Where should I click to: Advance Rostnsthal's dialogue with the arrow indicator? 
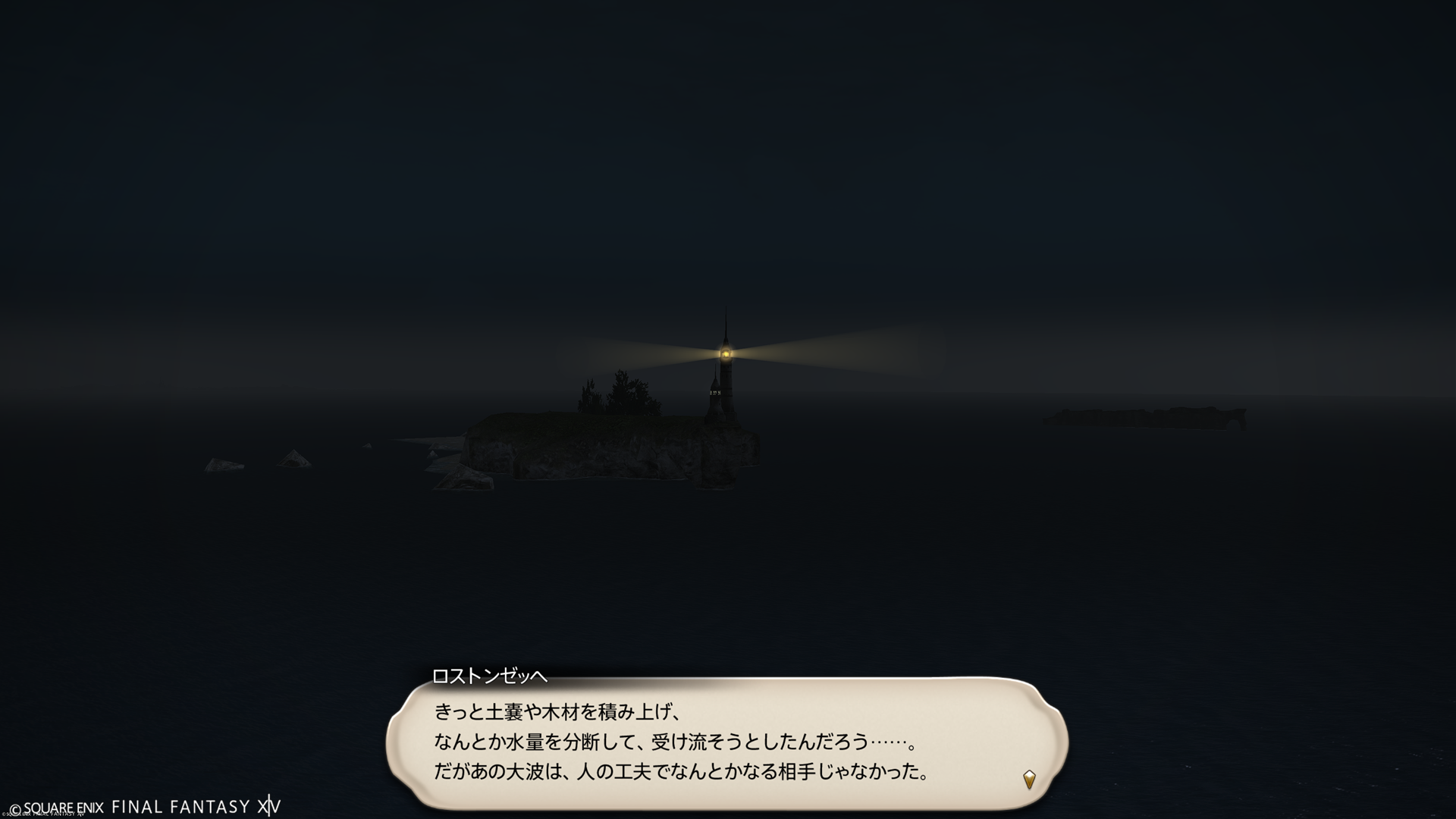[x=1029, y=779]
